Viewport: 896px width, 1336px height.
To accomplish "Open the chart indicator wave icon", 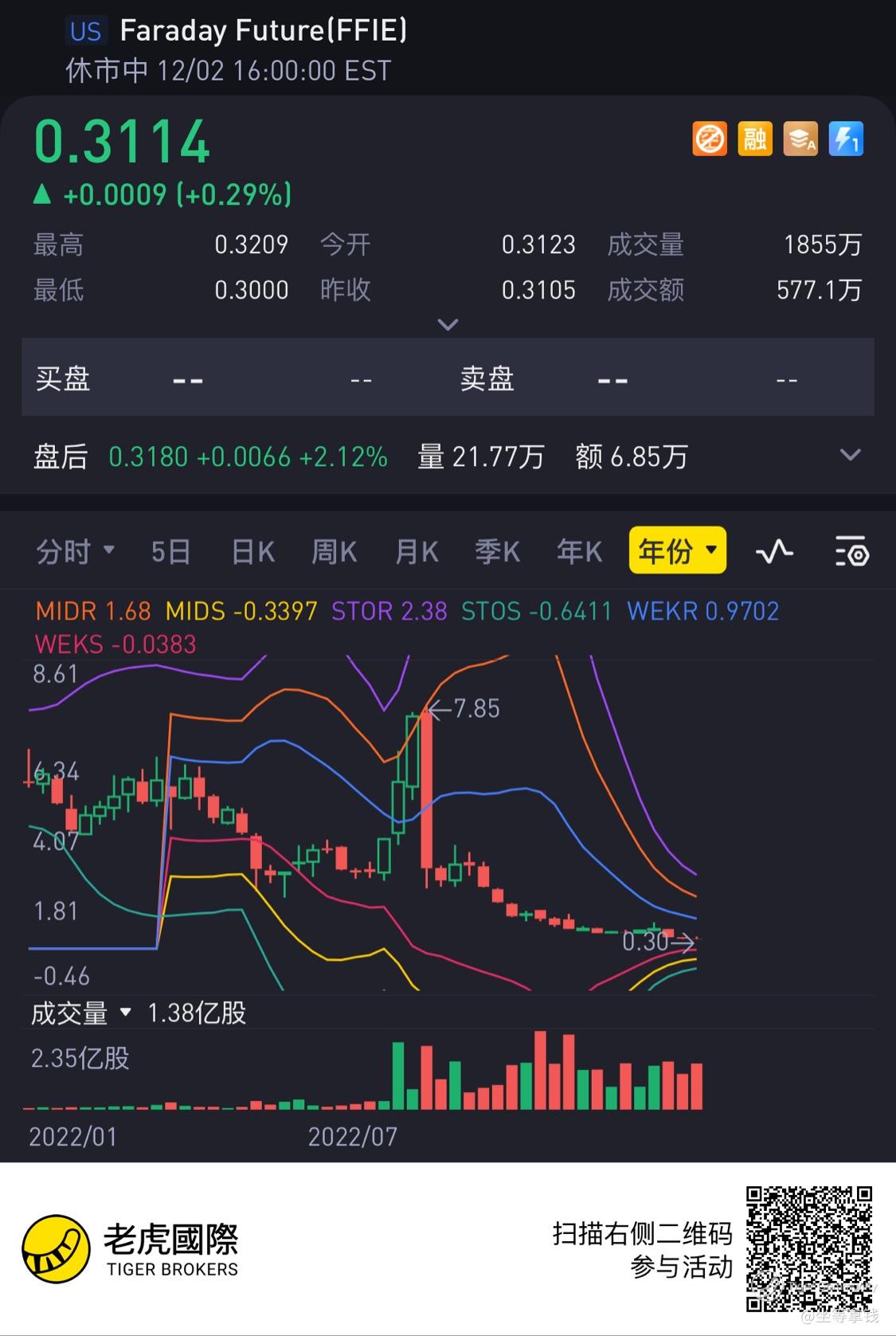I will tap(774, 551).
